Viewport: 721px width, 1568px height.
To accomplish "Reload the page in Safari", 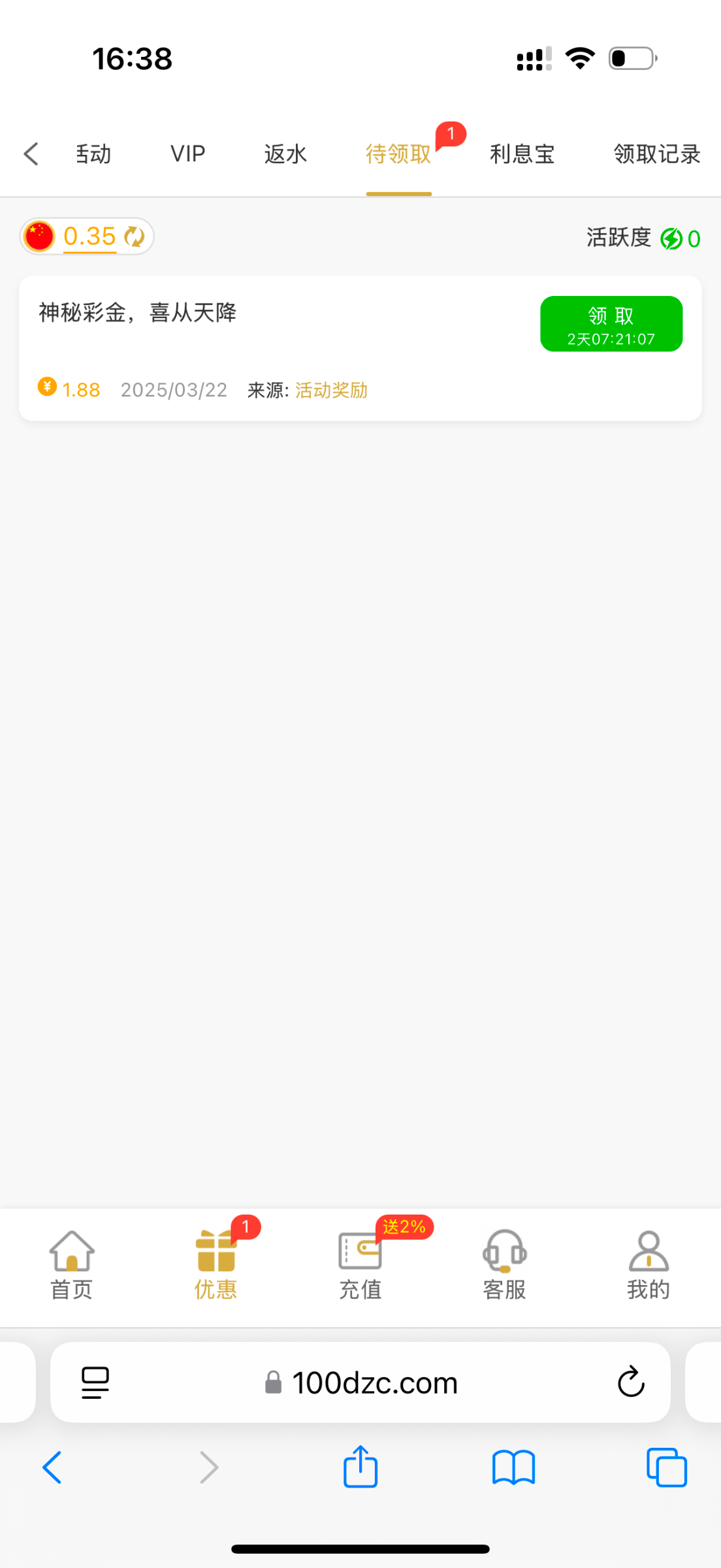I will (x=630, y=1381).
